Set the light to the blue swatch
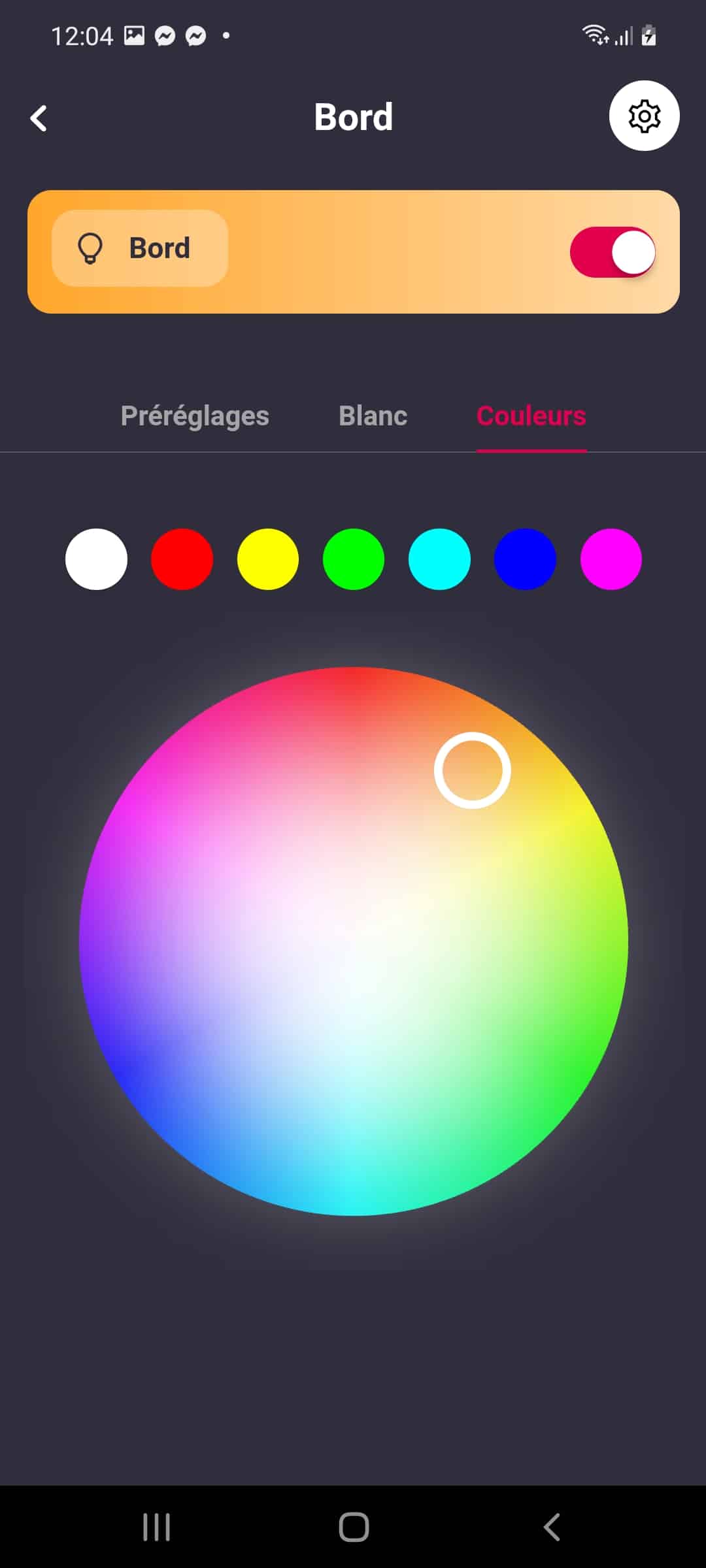This screenshot has width=706, height=1568. [x=525, y=559]
